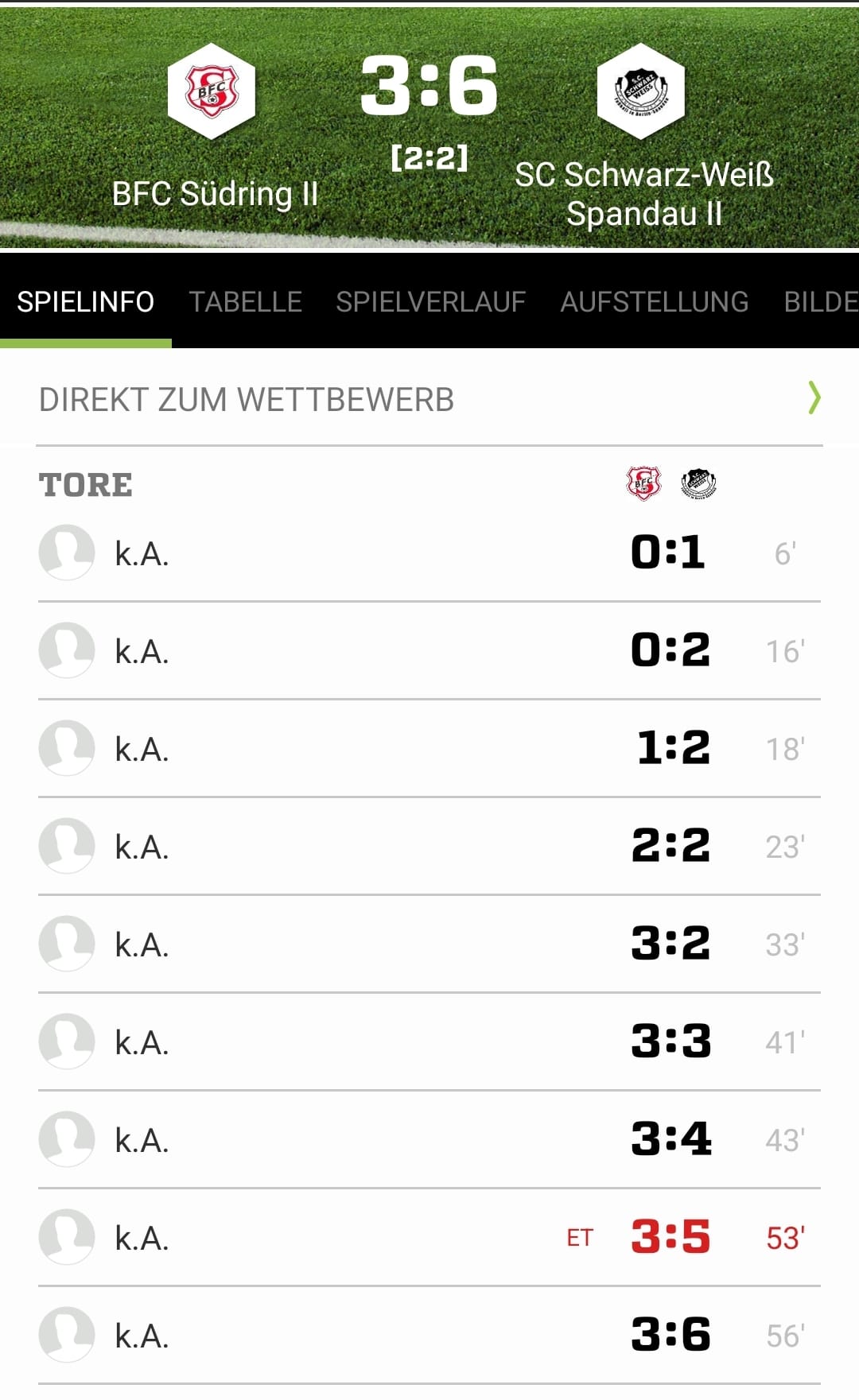Image resolution: width=859 pixels, height=1400 pixels.
Task: Open Direkt zum Wettbewerb
Action: [429, 399]
